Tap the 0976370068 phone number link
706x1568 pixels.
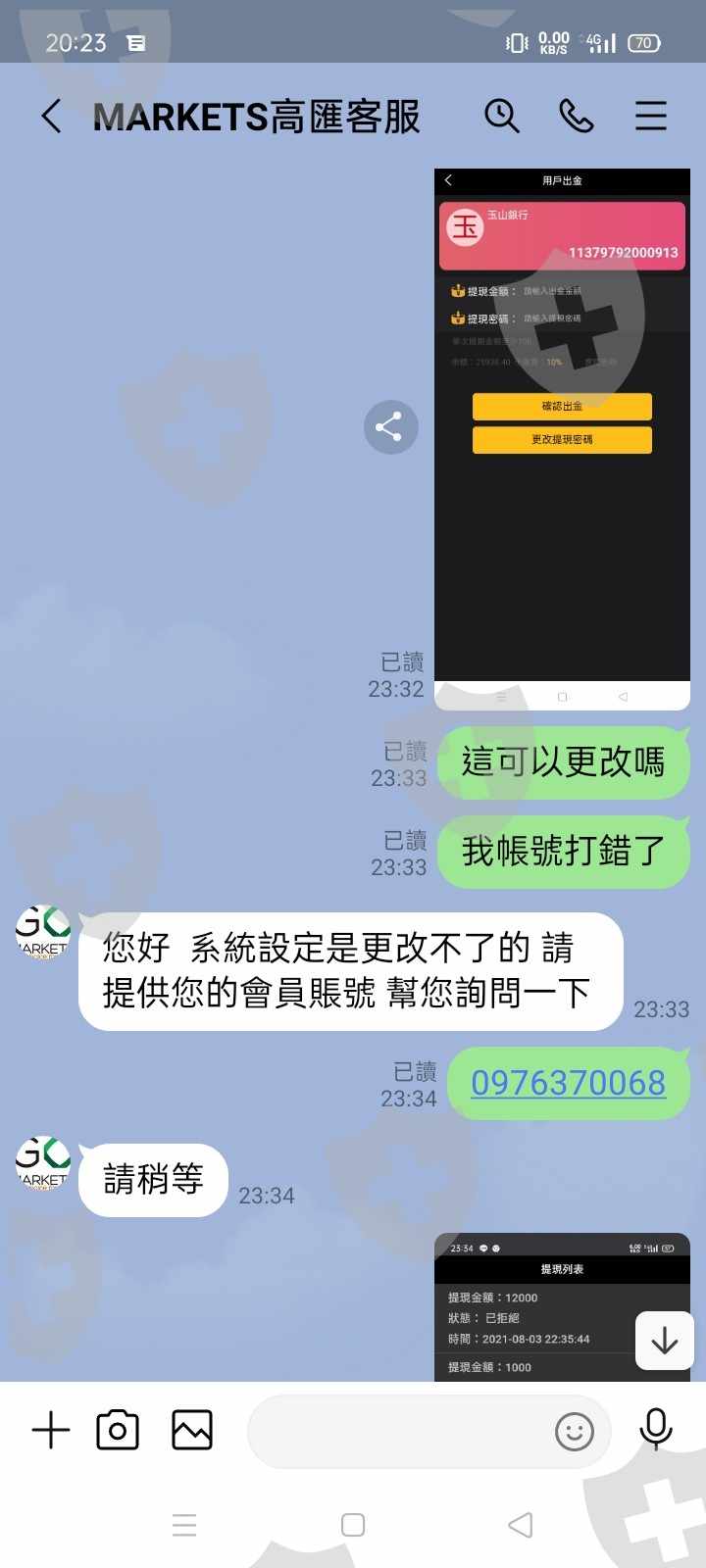pyautogui.click(x=569, y=1083)
